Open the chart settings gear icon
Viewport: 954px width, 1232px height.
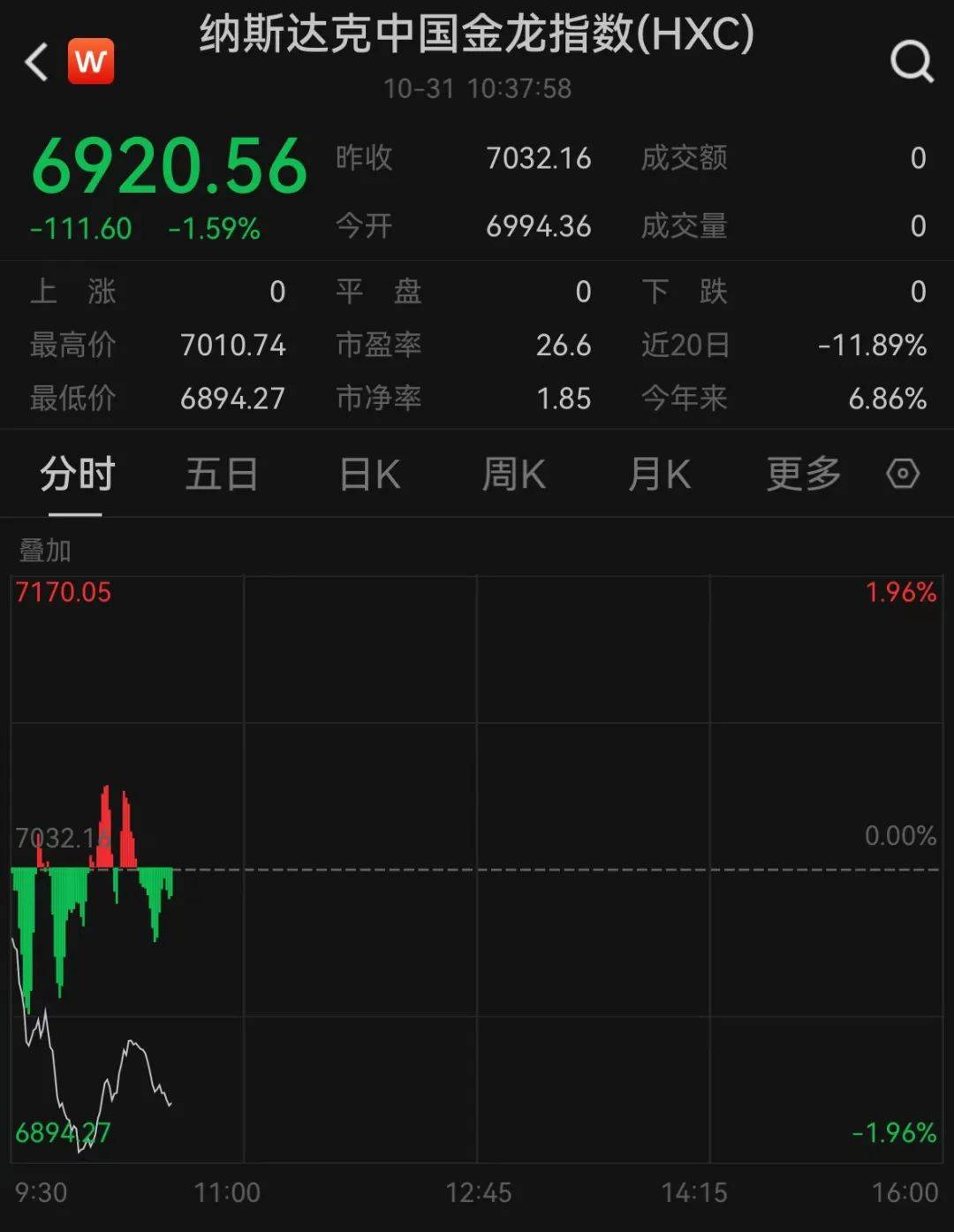[x=903, y=475]
